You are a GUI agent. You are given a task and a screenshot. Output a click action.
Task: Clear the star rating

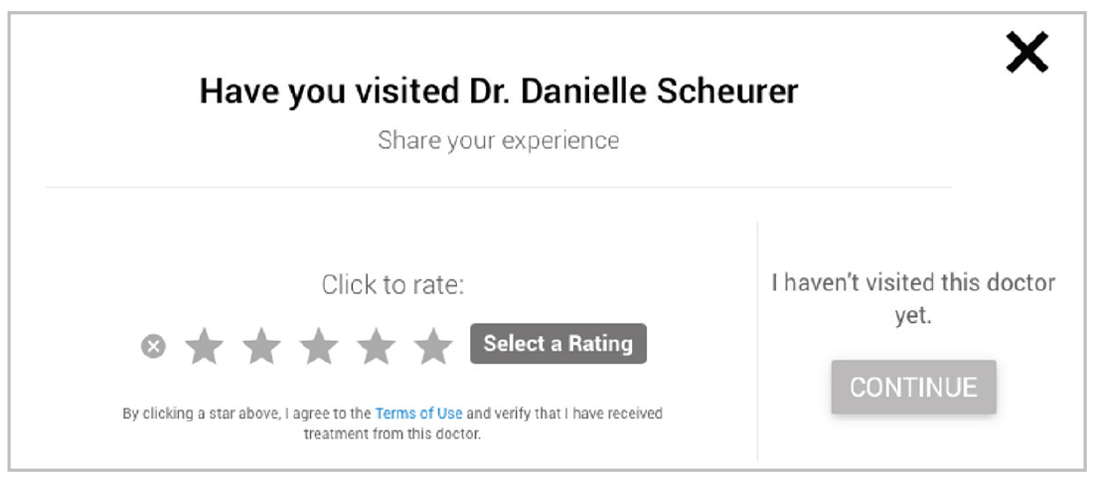coord(152,347)
